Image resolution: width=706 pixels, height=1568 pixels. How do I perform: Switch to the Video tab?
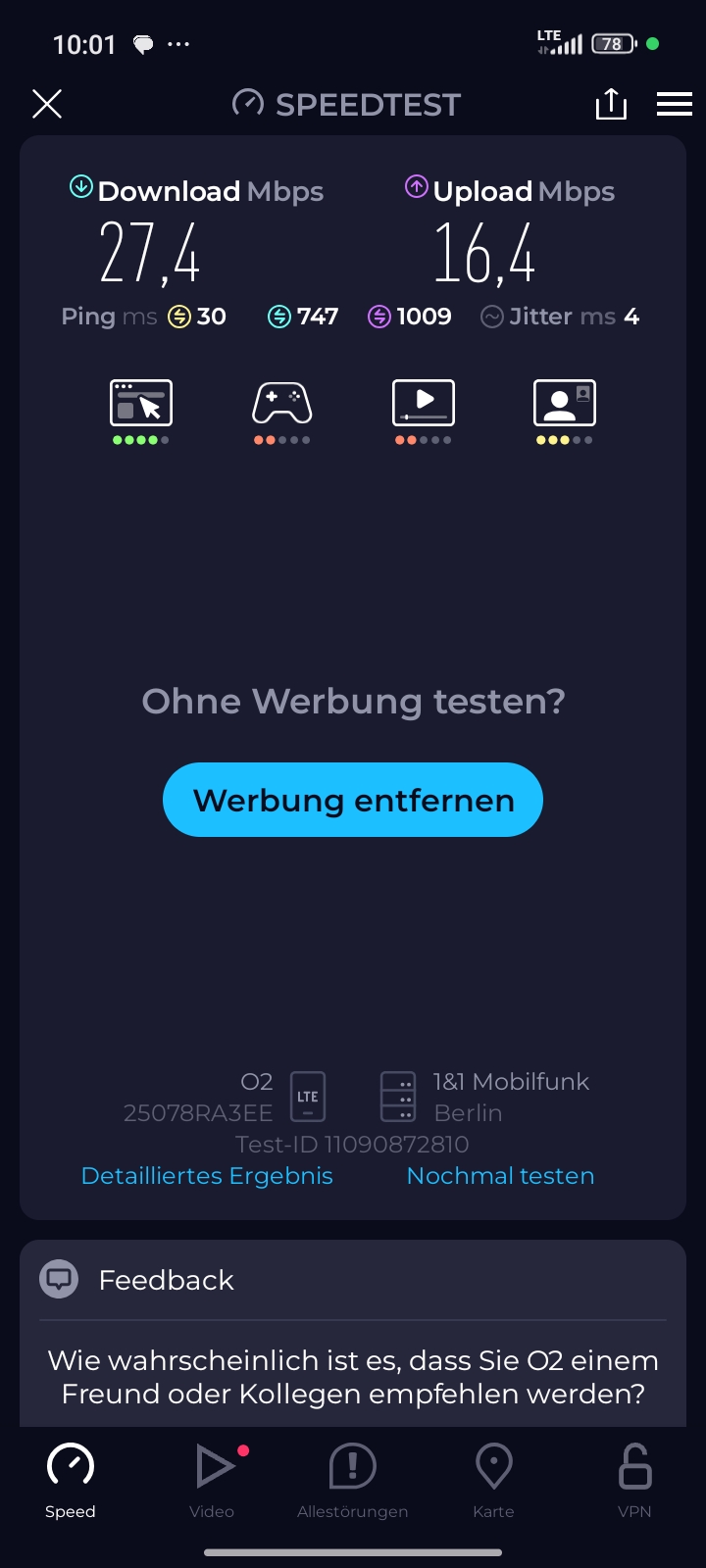(x=212, y=1481)
